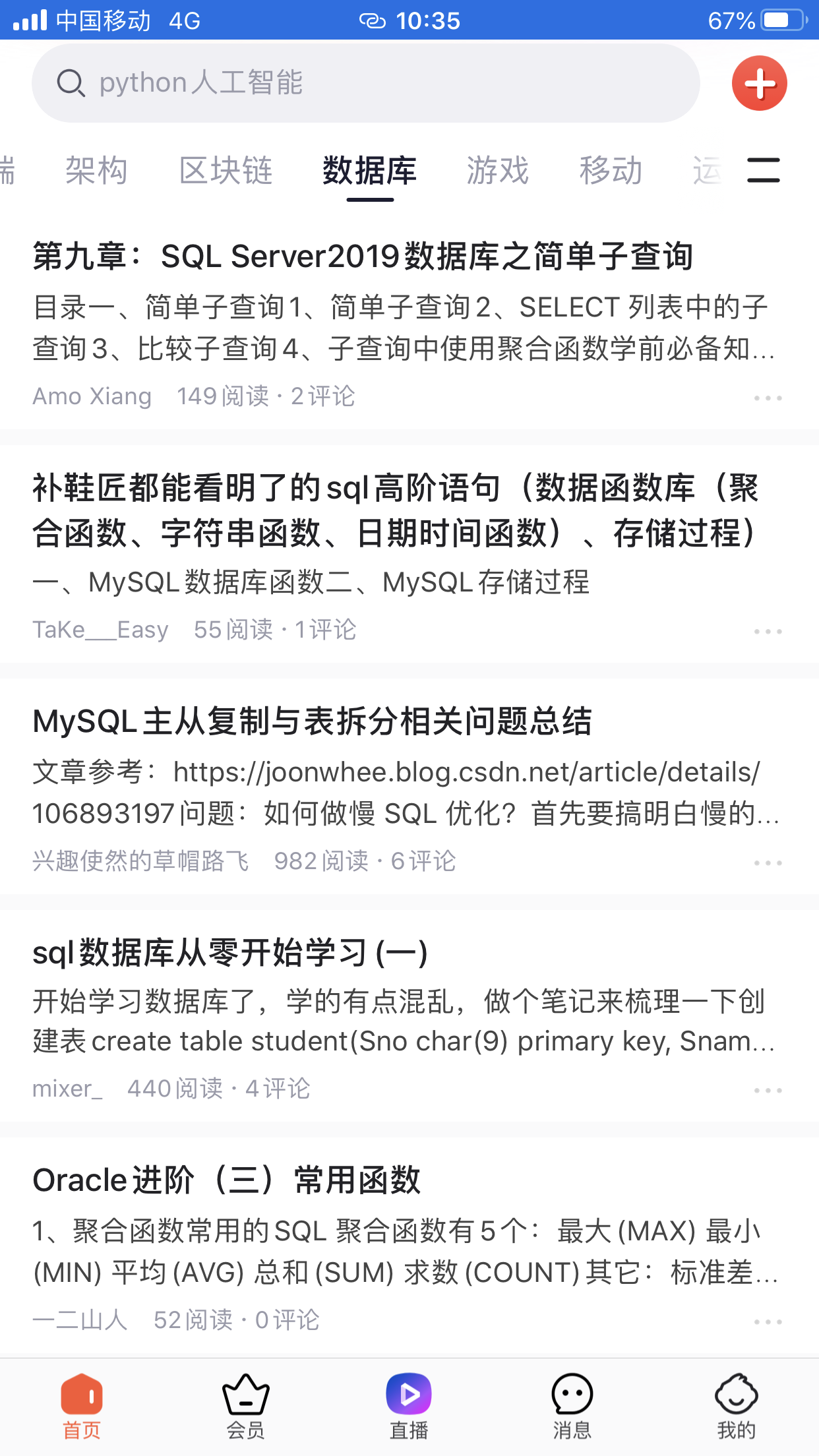Tap the red plus button
The height and width of the screenshot is (1456, 819).
click(759, 83)
